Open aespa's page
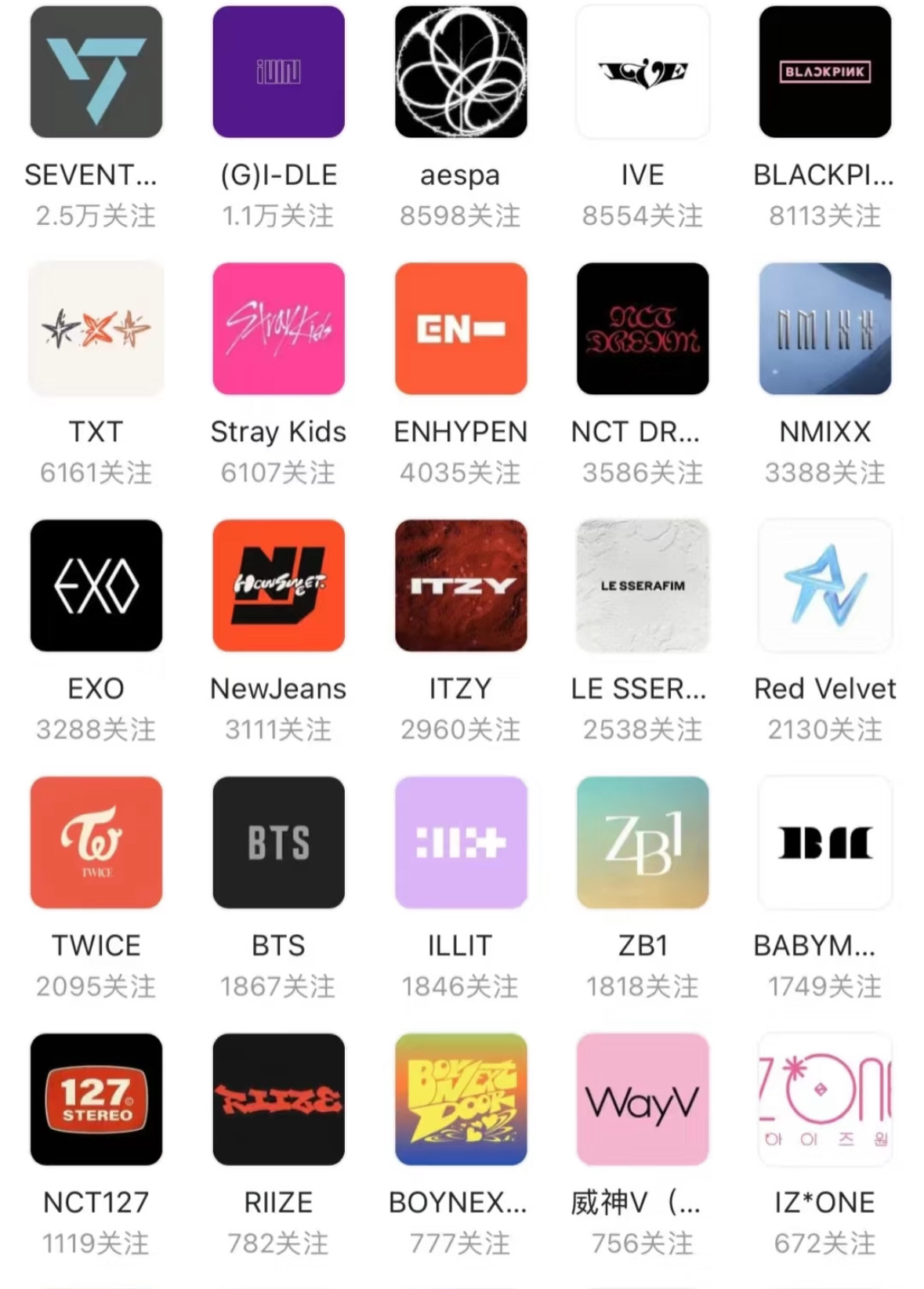Viewport: 924px width, 1289px height. pos(461,73)
